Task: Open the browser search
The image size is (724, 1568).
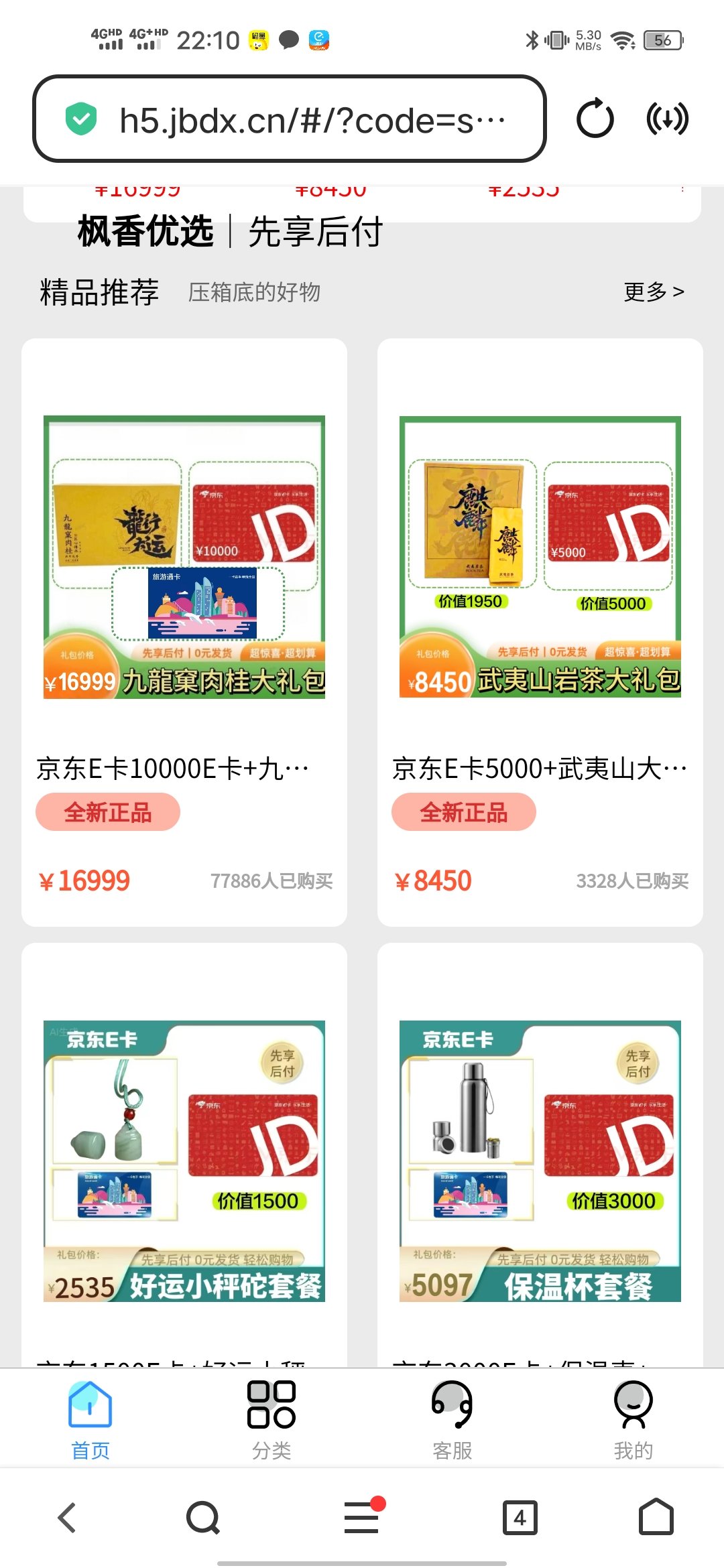Action: pos(203,1518)
